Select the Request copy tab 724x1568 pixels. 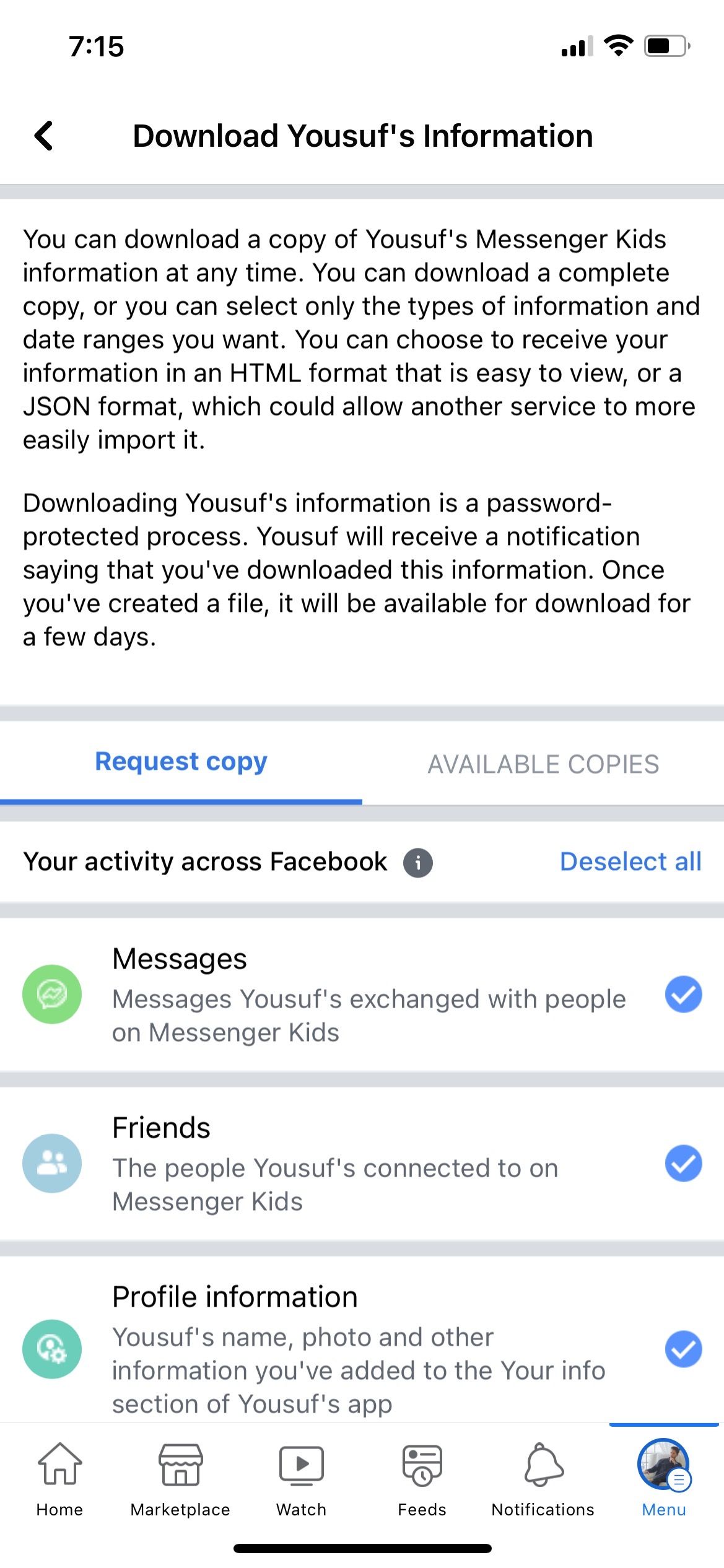point(181,762)
